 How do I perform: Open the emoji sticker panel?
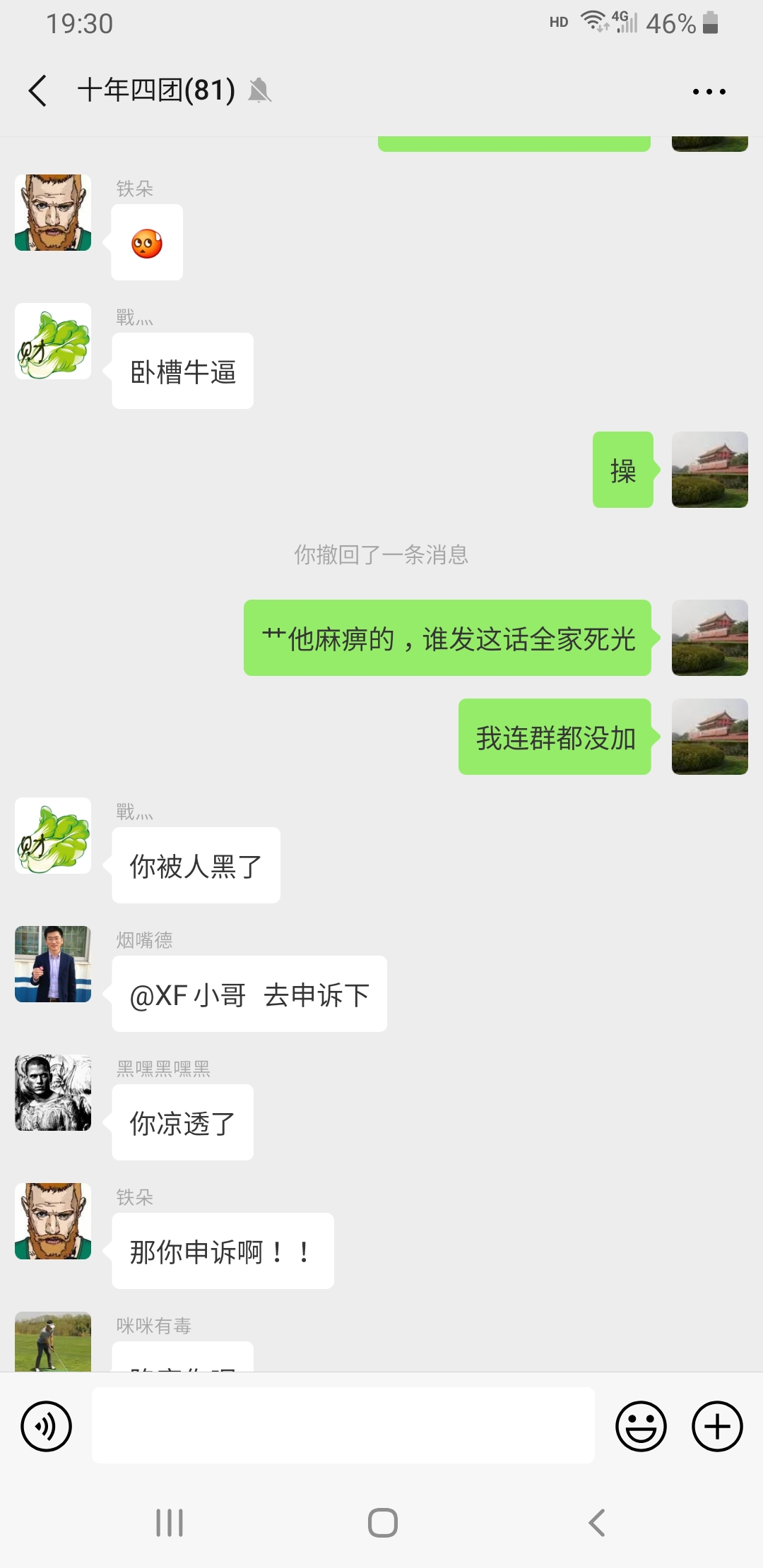pos(641,1426)
